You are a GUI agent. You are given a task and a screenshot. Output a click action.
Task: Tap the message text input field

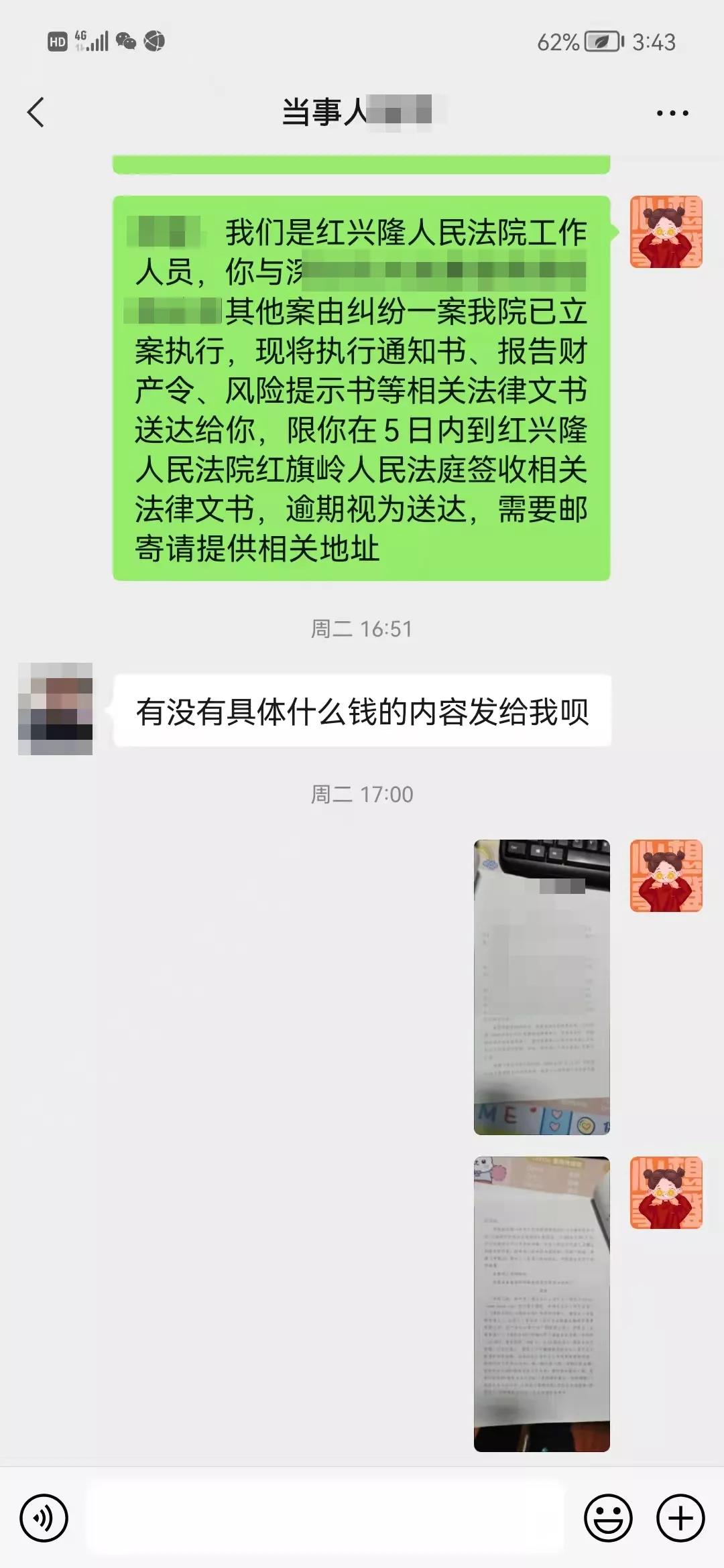coord(326,1518)
